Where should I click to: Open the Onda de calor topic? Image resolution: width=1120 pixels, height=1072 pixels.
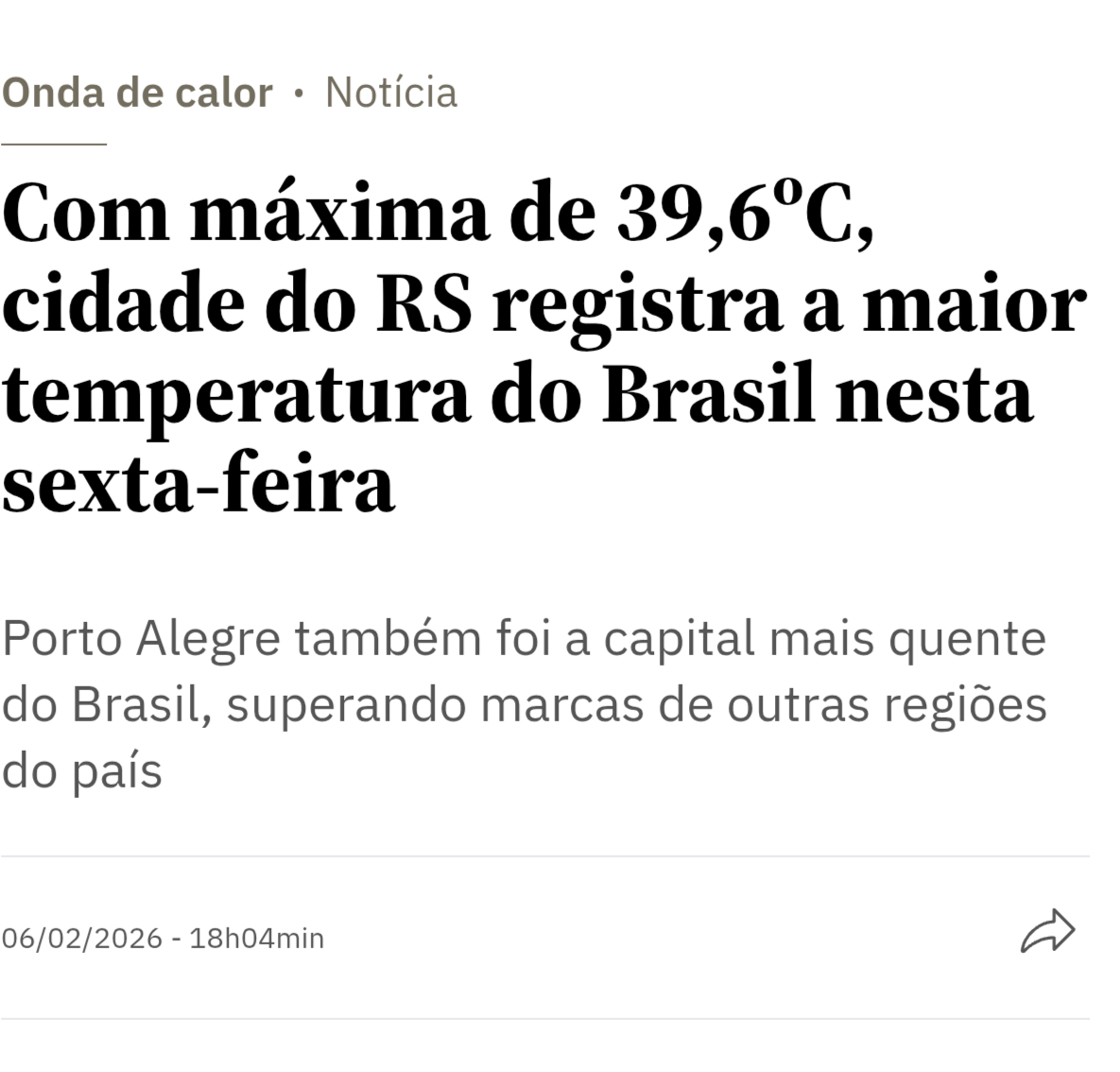tap(137, 93)
